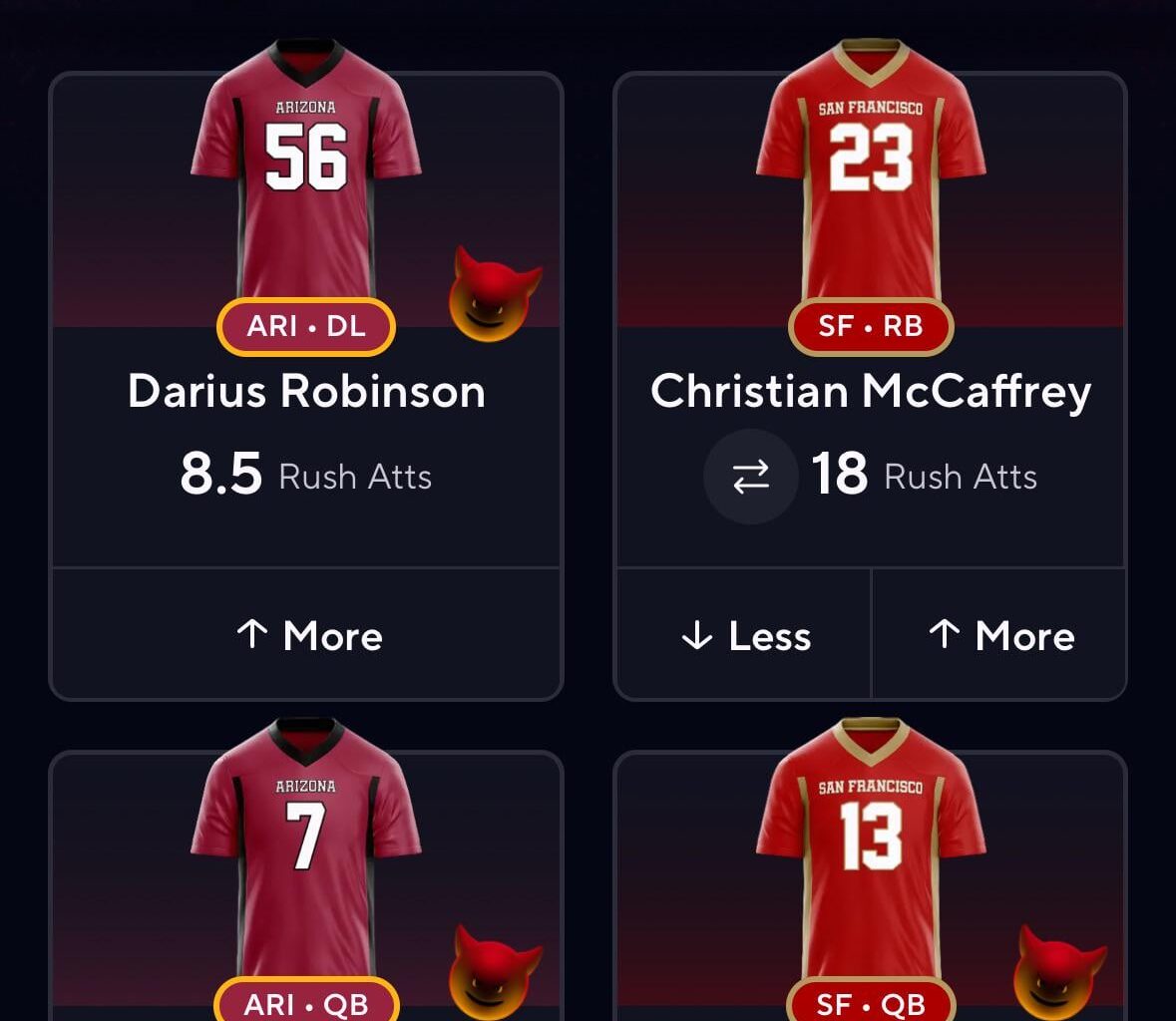
Task: Swap Christian McCaffrey's stat type
Action: pyautogui.click(x=750, y=477)
